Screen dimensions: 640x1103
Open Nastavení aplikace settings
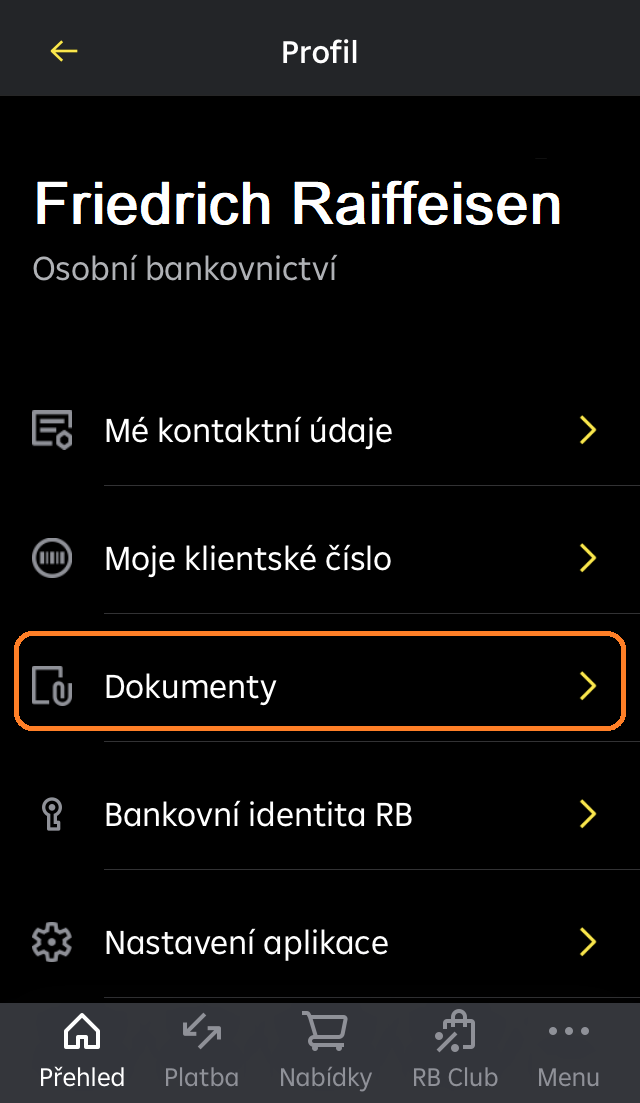click(x=320, y=942)
